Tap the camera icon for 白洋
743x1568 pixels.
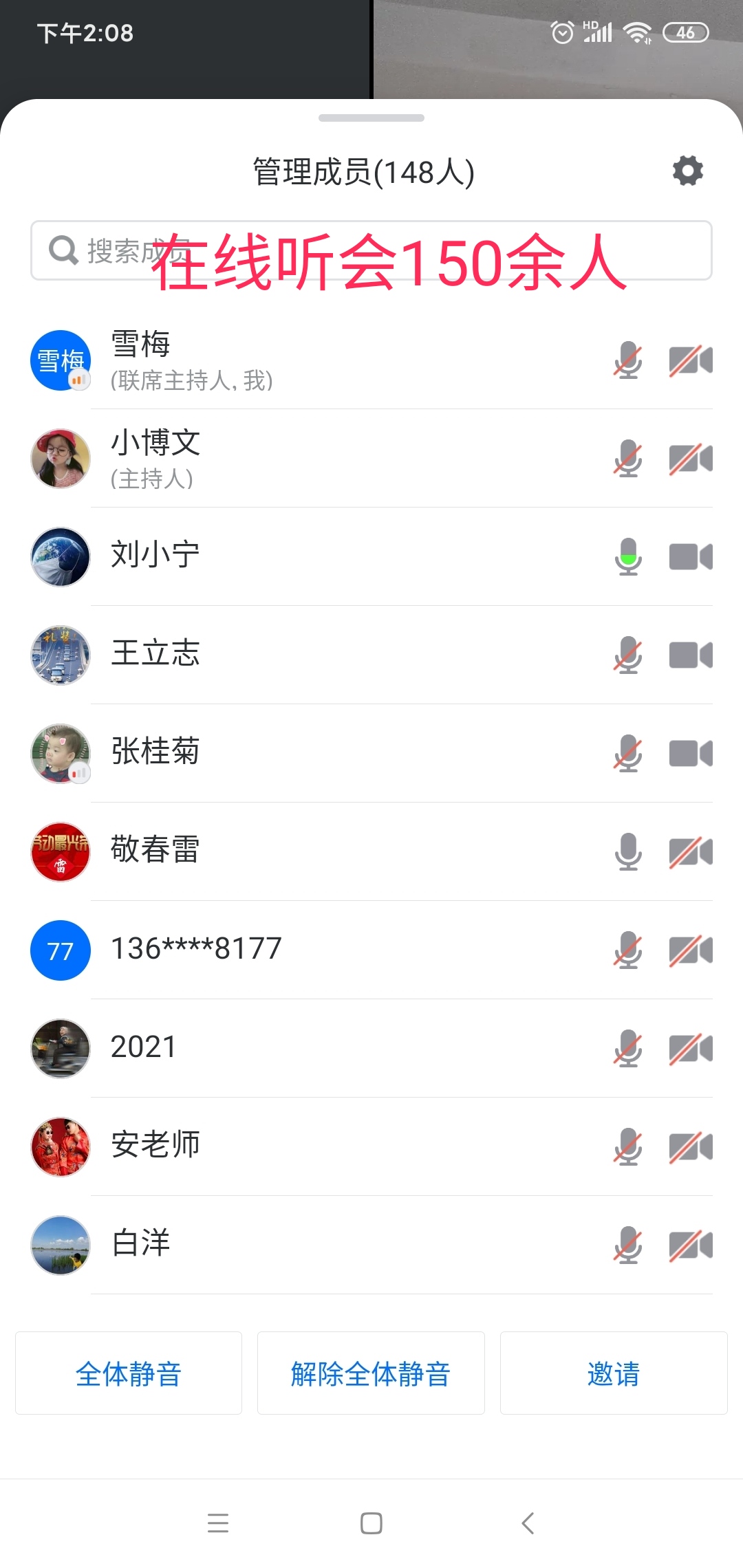tap(691, 1245)
